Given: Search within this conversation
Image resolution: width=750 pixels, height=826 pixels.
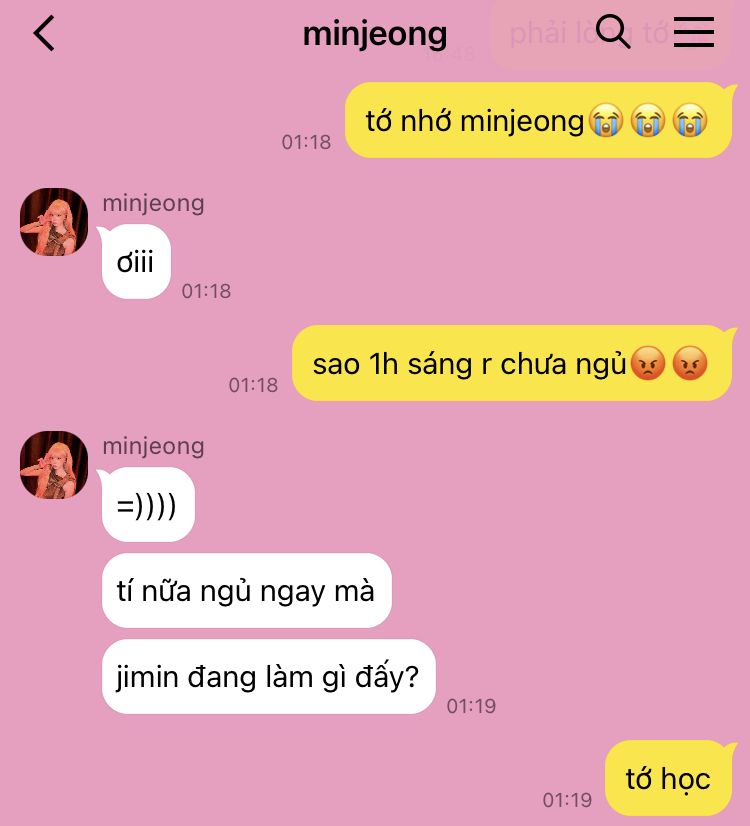Looking at the screenshot, I should click(612, 33).
